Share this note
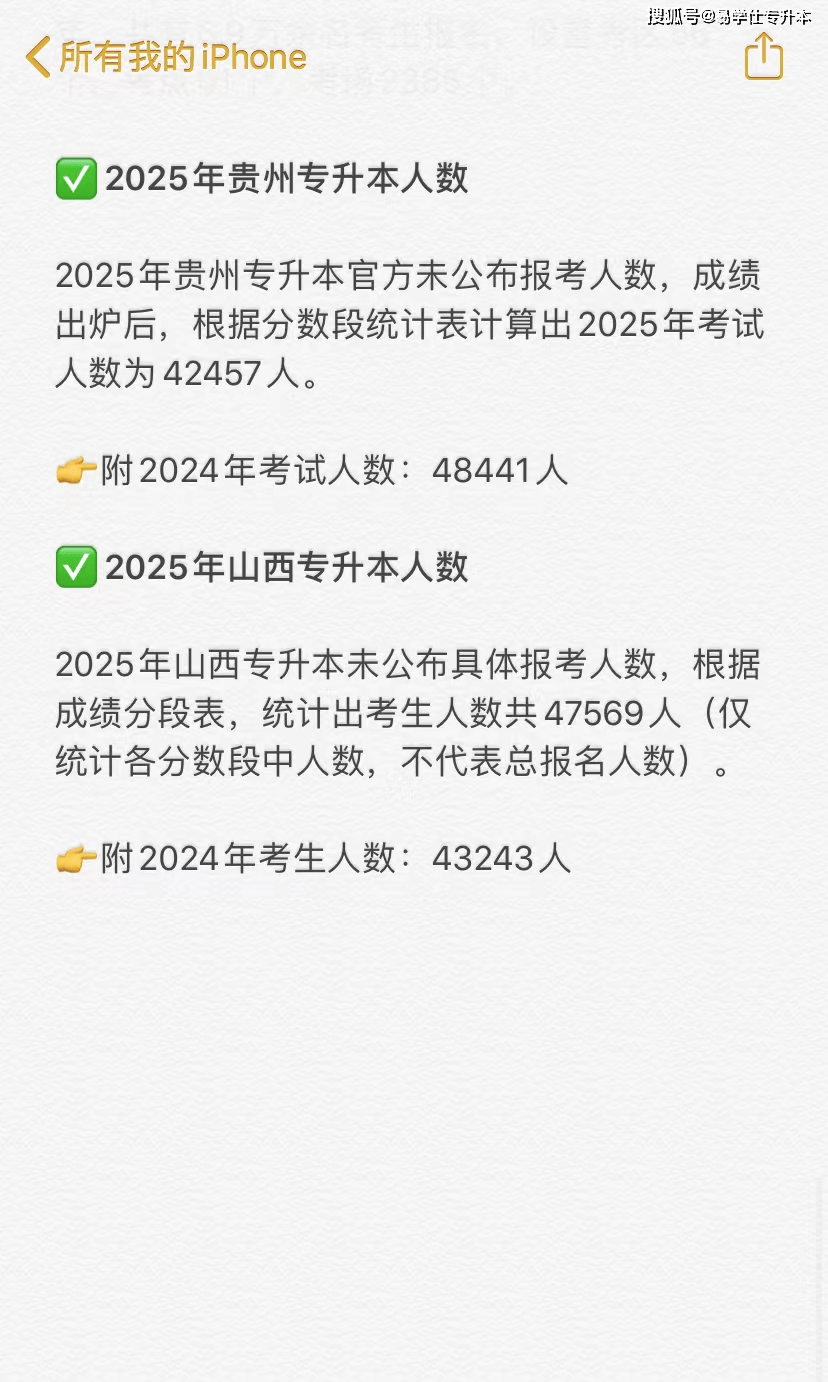Viewport: 828px width, 1382px height. (764, 56)
